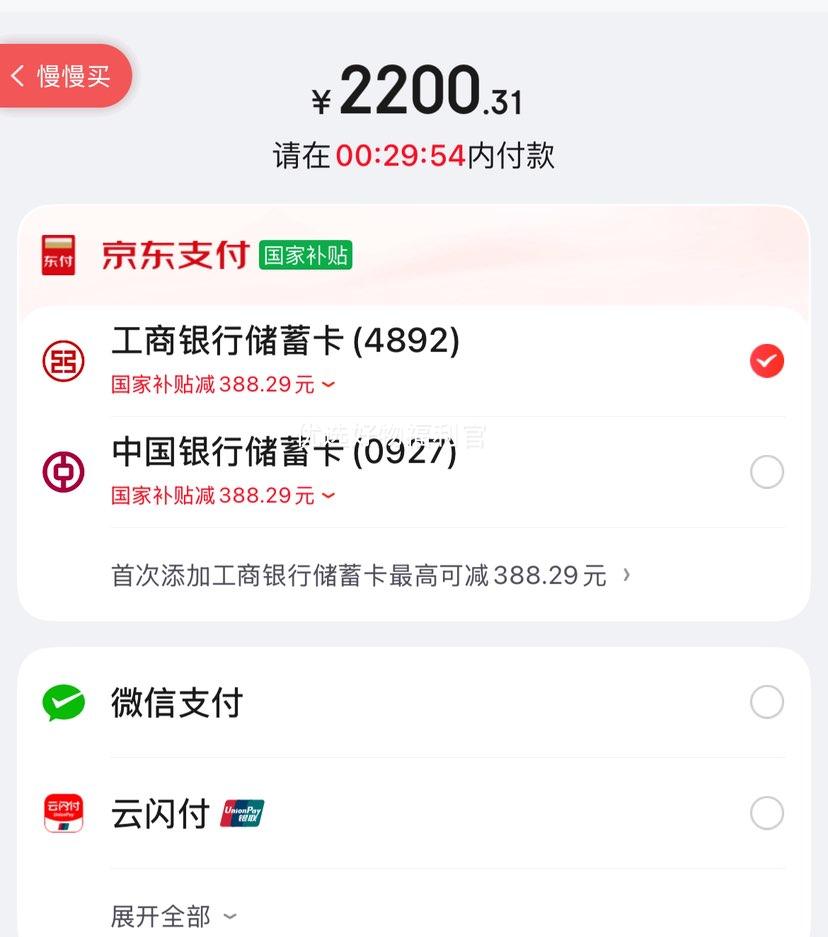Click the WeChat Pay green icon
This screenshot has height=937, width=828.
[63, 702]
